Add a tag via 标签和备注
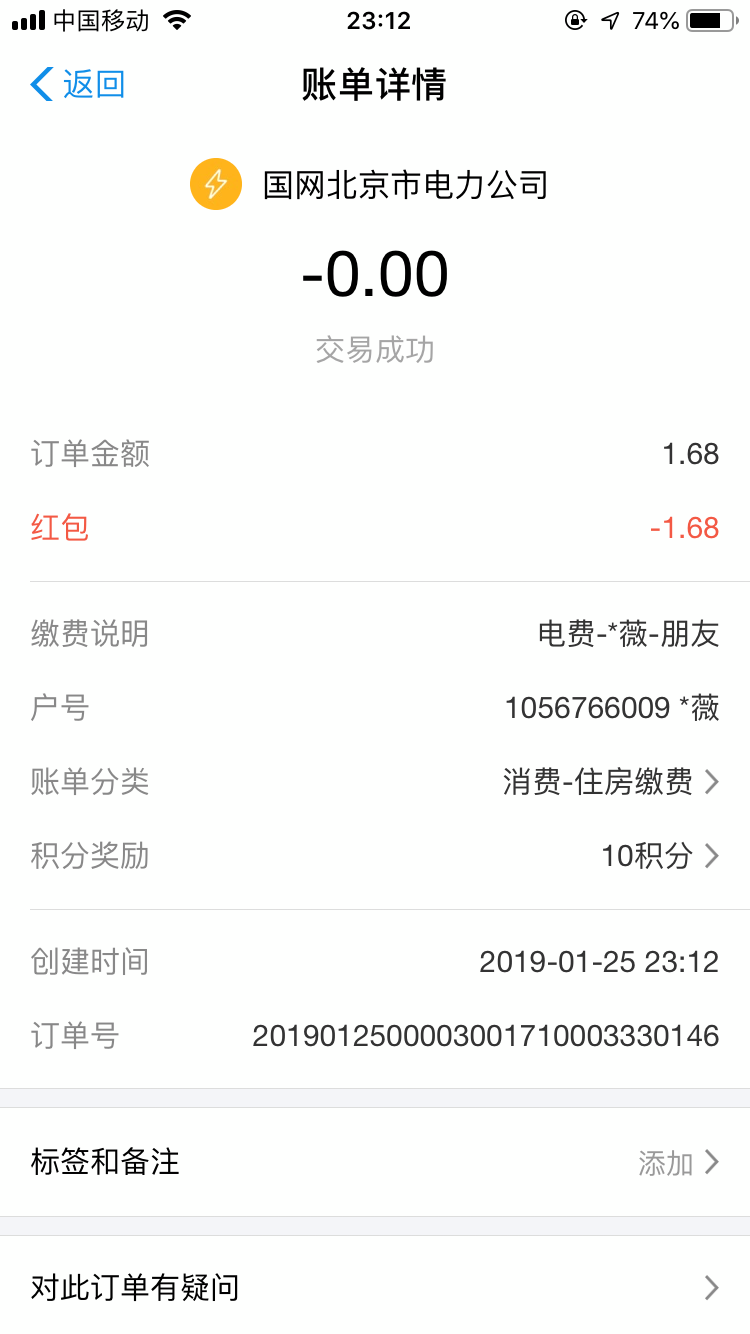This screenshot has width=750, height=1334. 375,1162
